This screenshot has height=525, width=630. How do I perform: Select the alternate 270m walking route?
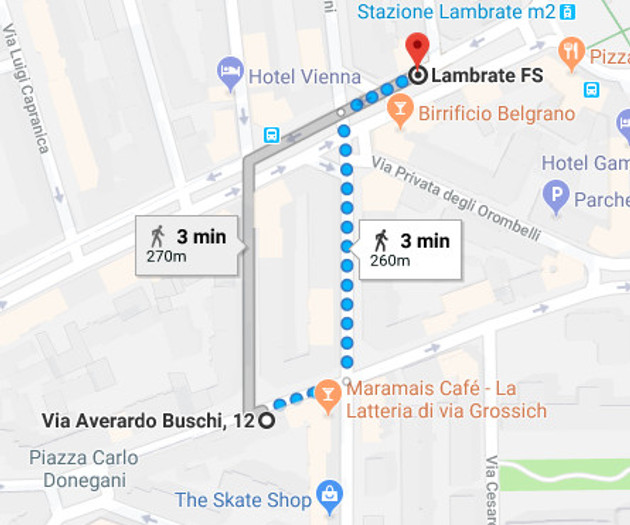[186, 245]
